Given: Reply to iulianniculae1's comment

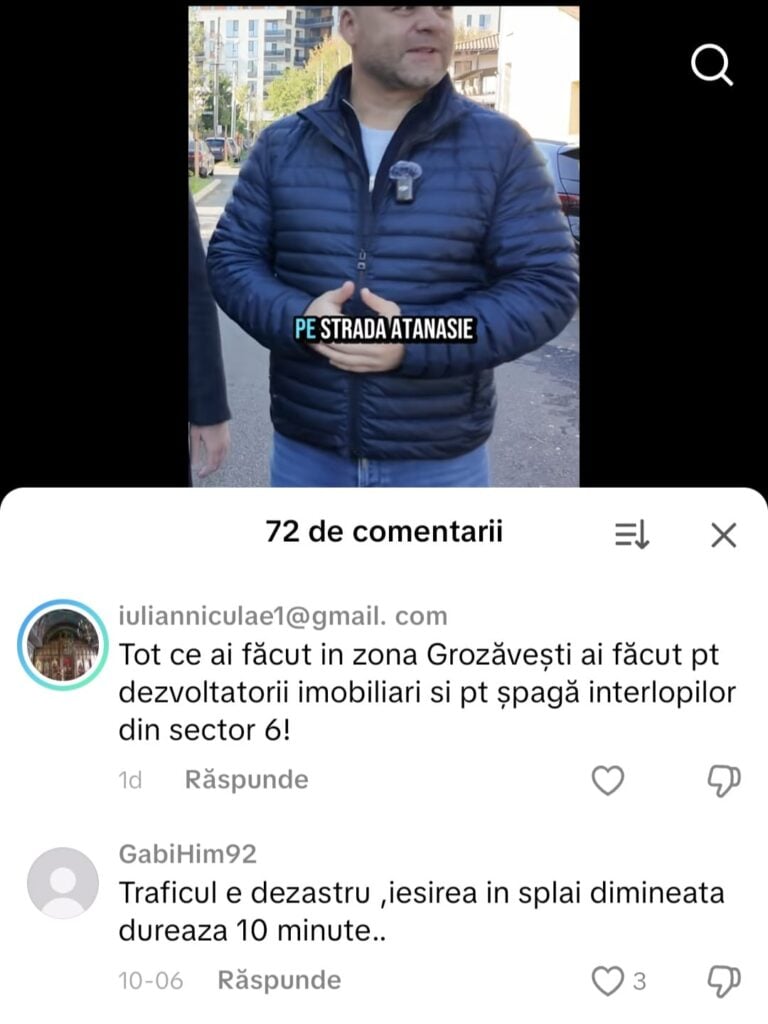Looking at the screenshot, I should pos(246,780).
